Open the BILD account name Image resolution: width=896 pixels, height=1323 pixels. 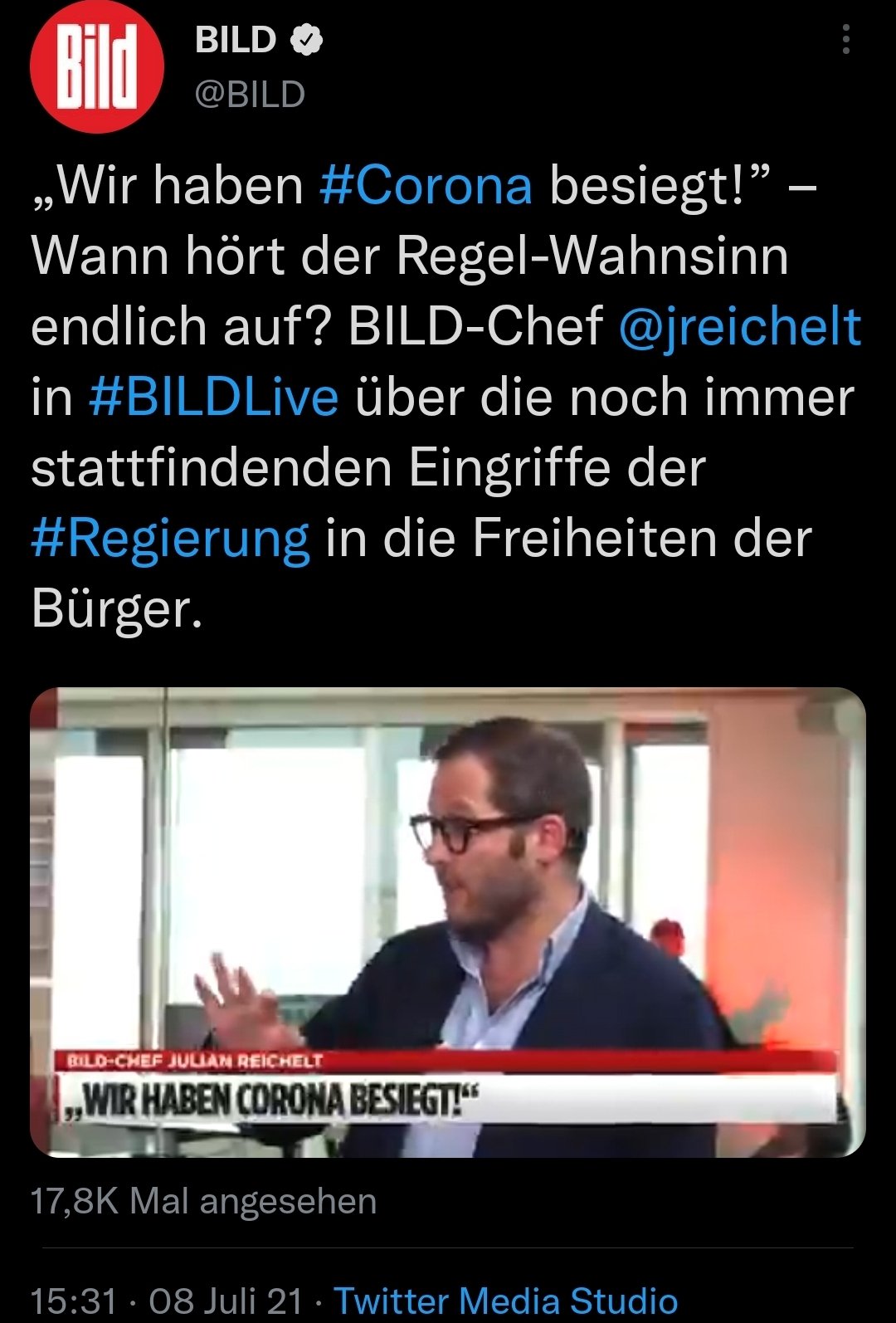tap(236, 40)
